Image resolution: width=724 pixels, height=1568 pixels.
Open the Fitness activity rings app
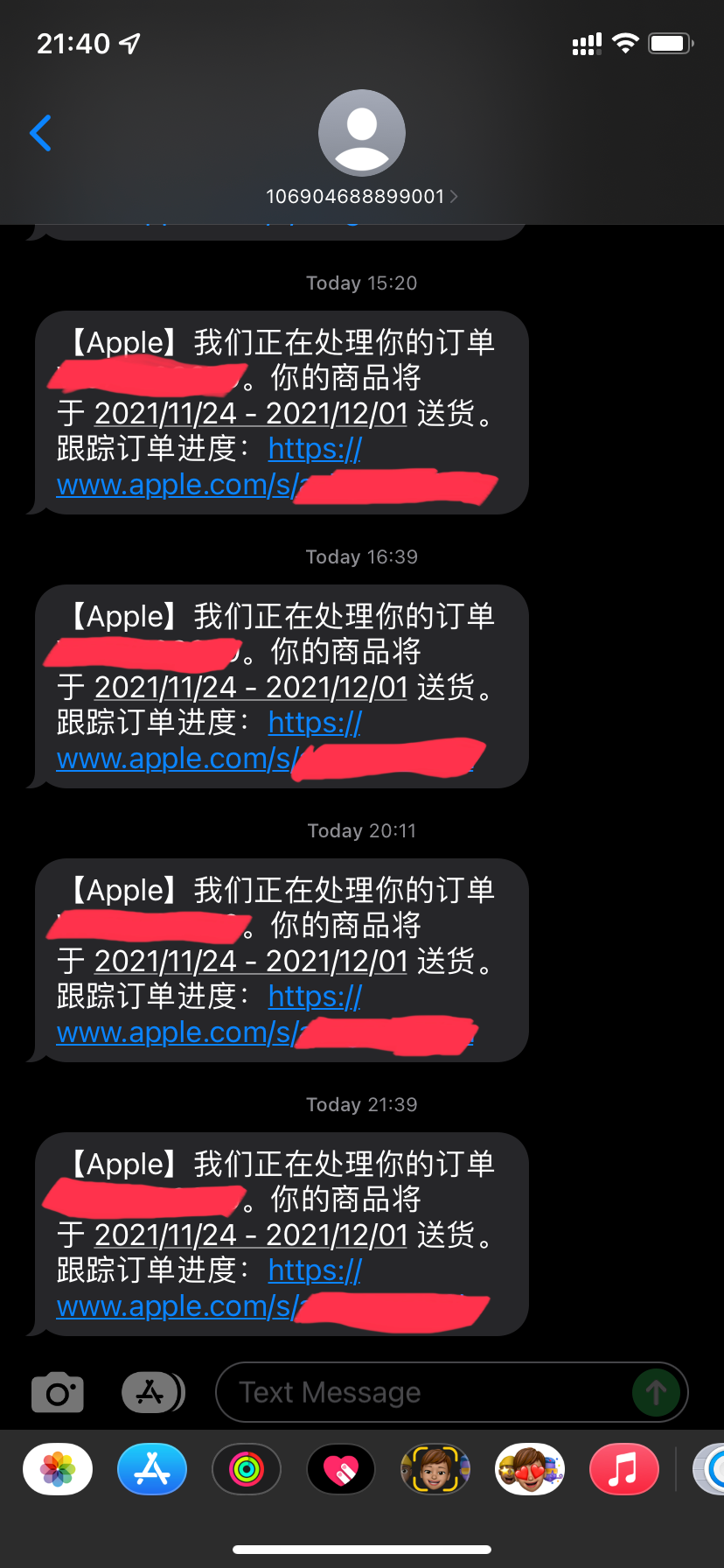247,1469
